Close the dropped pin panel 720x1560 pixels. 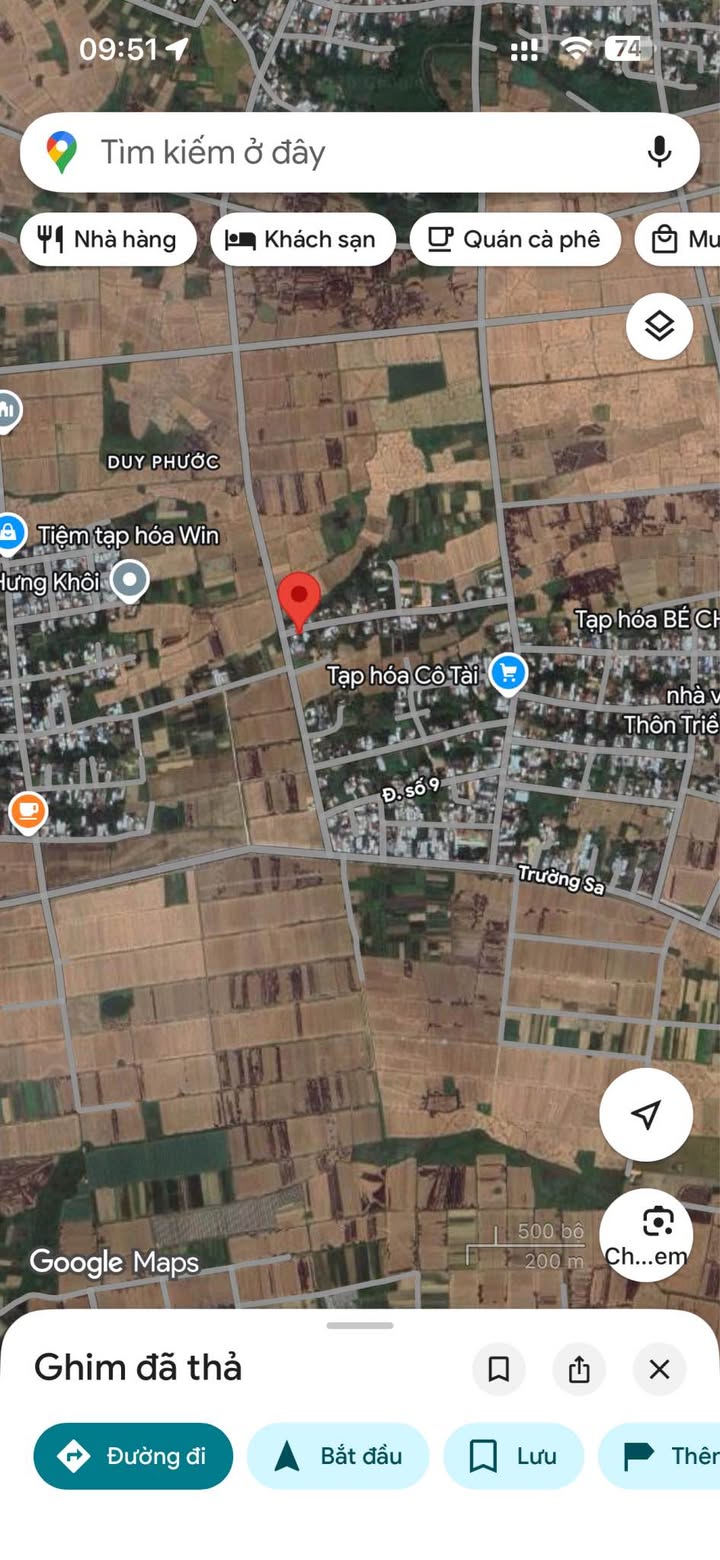tap(659, 1369)
